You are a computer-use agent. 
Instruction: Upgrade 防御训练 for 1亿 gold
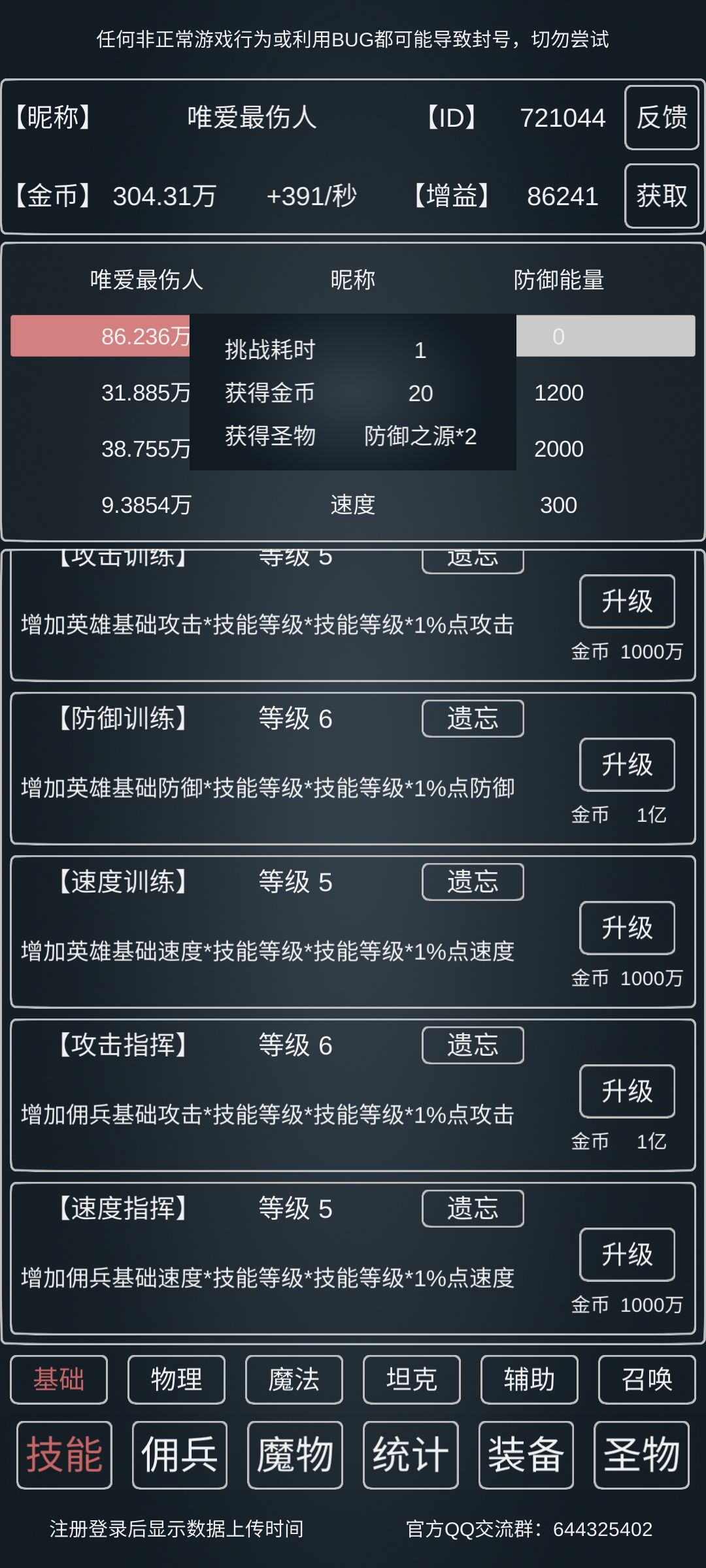click(x=627, y=765)
